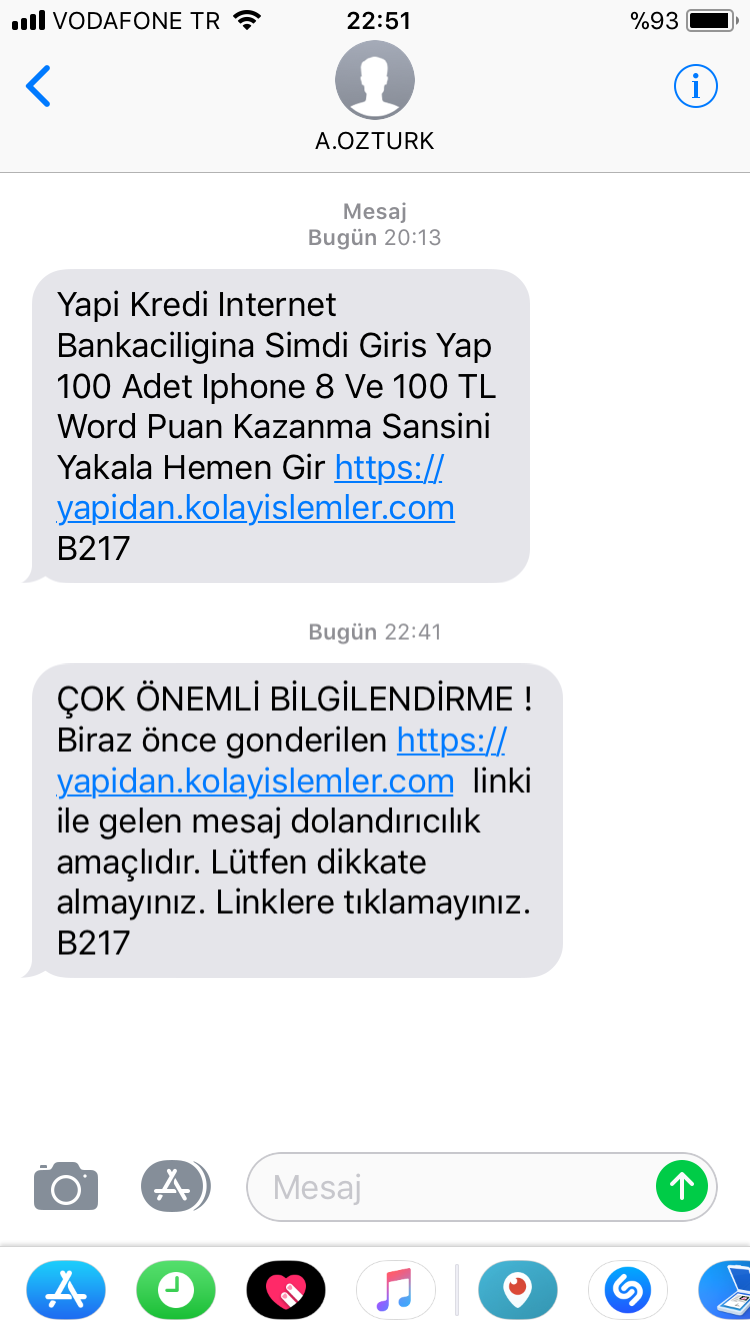Open the link in the 22:41 warning message
The height and width of the screenshot is (1334, 750).
[282, 761]
